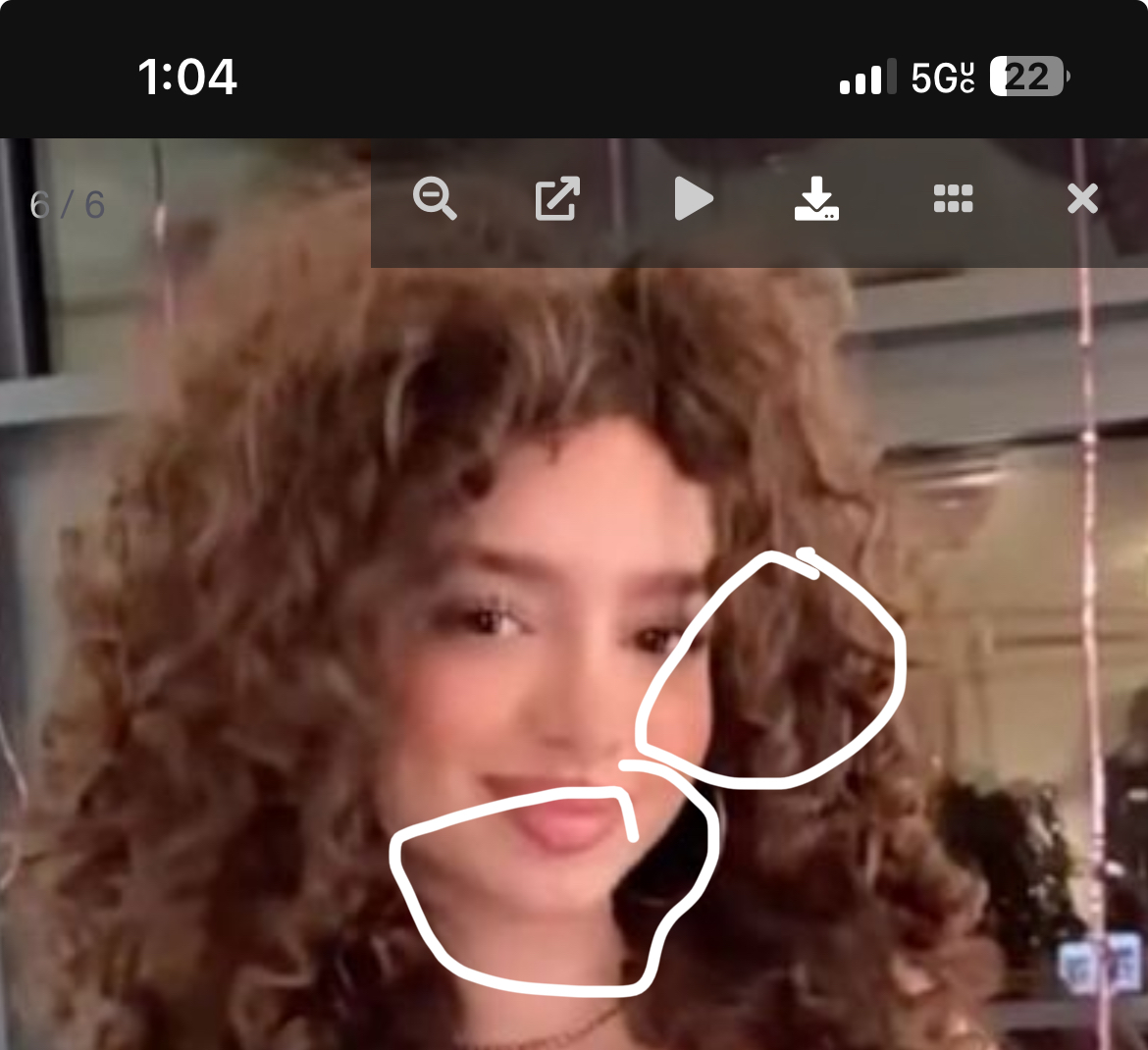Image resolution: width=1148 pixels, height=1050 pixels.
Task: Zoom out of the image
Action: point(434,199)
